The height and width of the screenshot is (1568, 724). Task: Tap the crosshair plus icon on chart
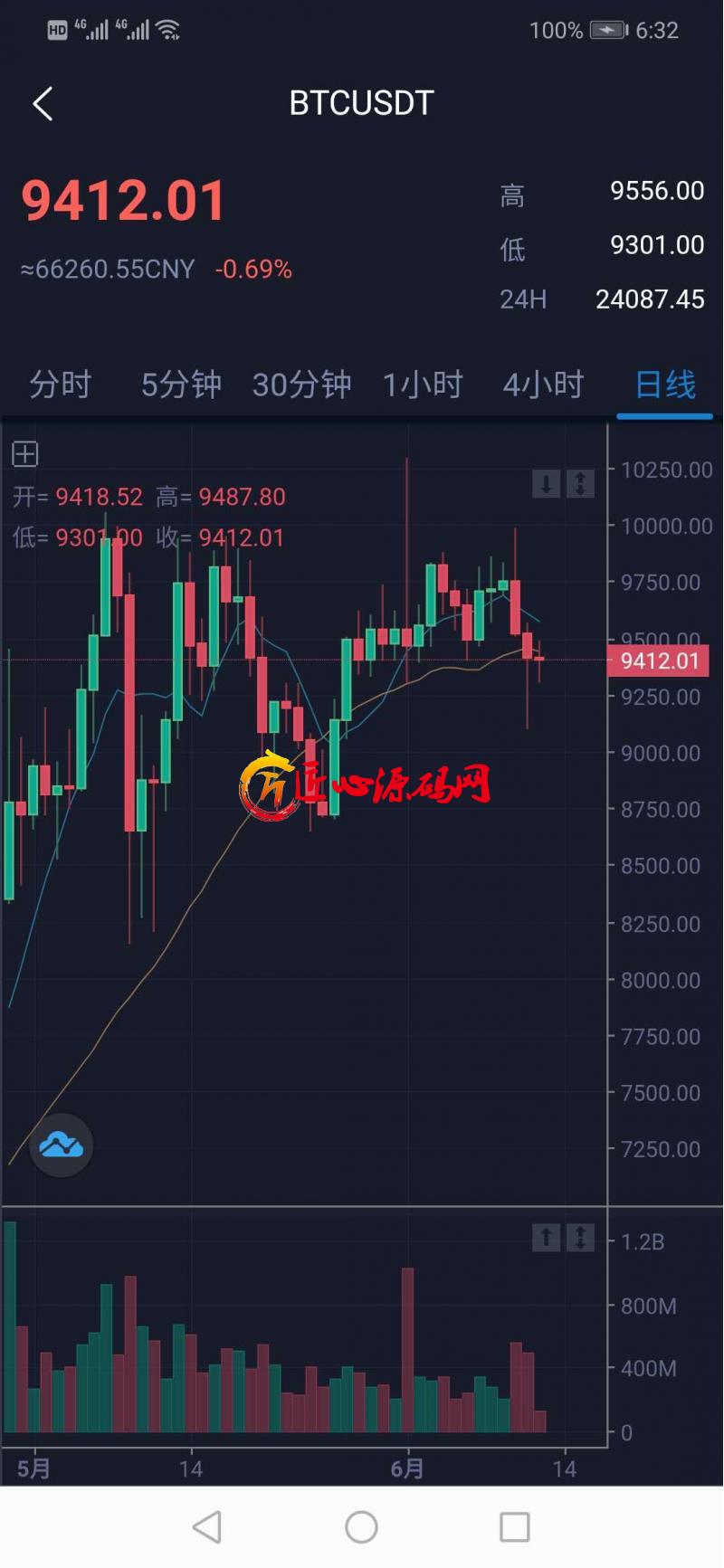tap(25, 453)
